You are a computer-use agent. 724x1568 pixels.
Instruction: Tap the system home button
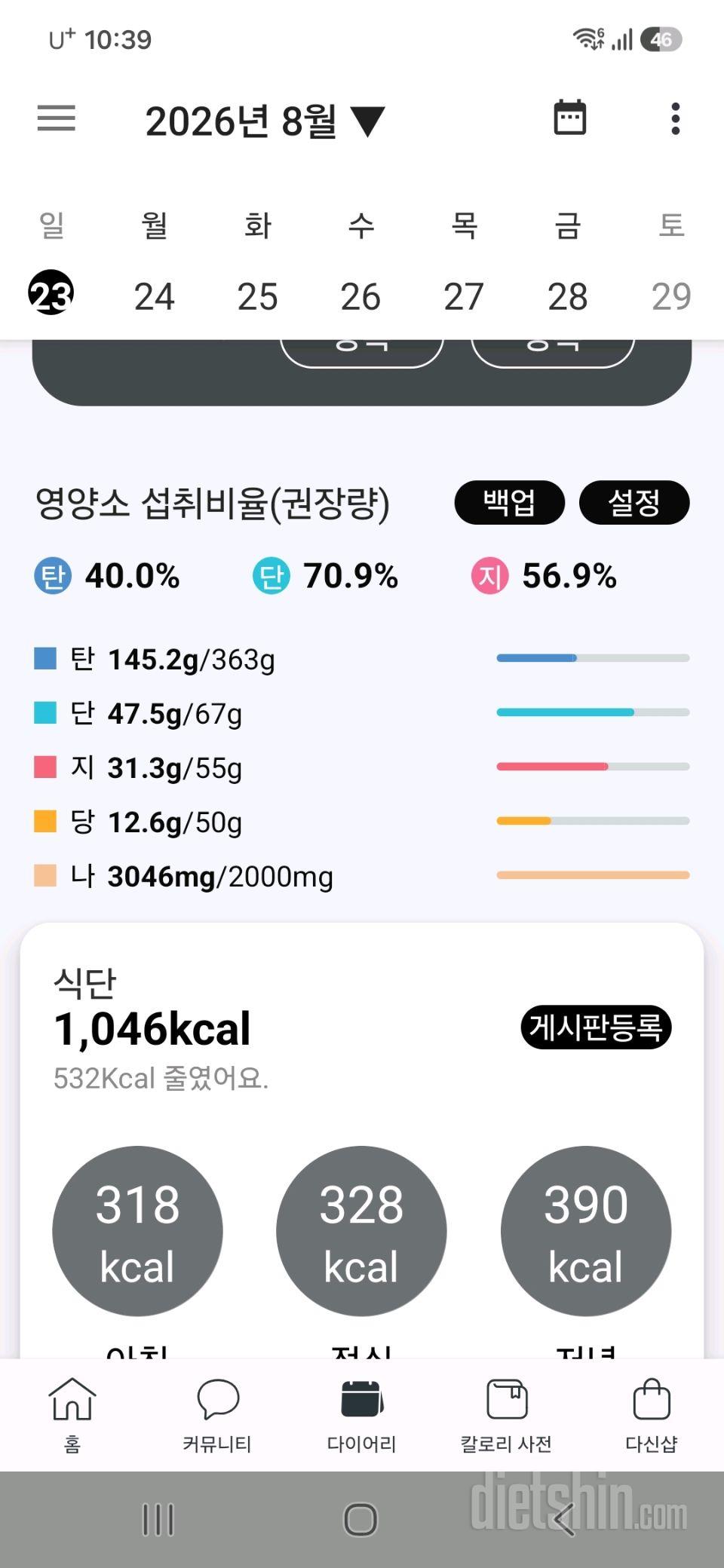[x=360, y=1519]
